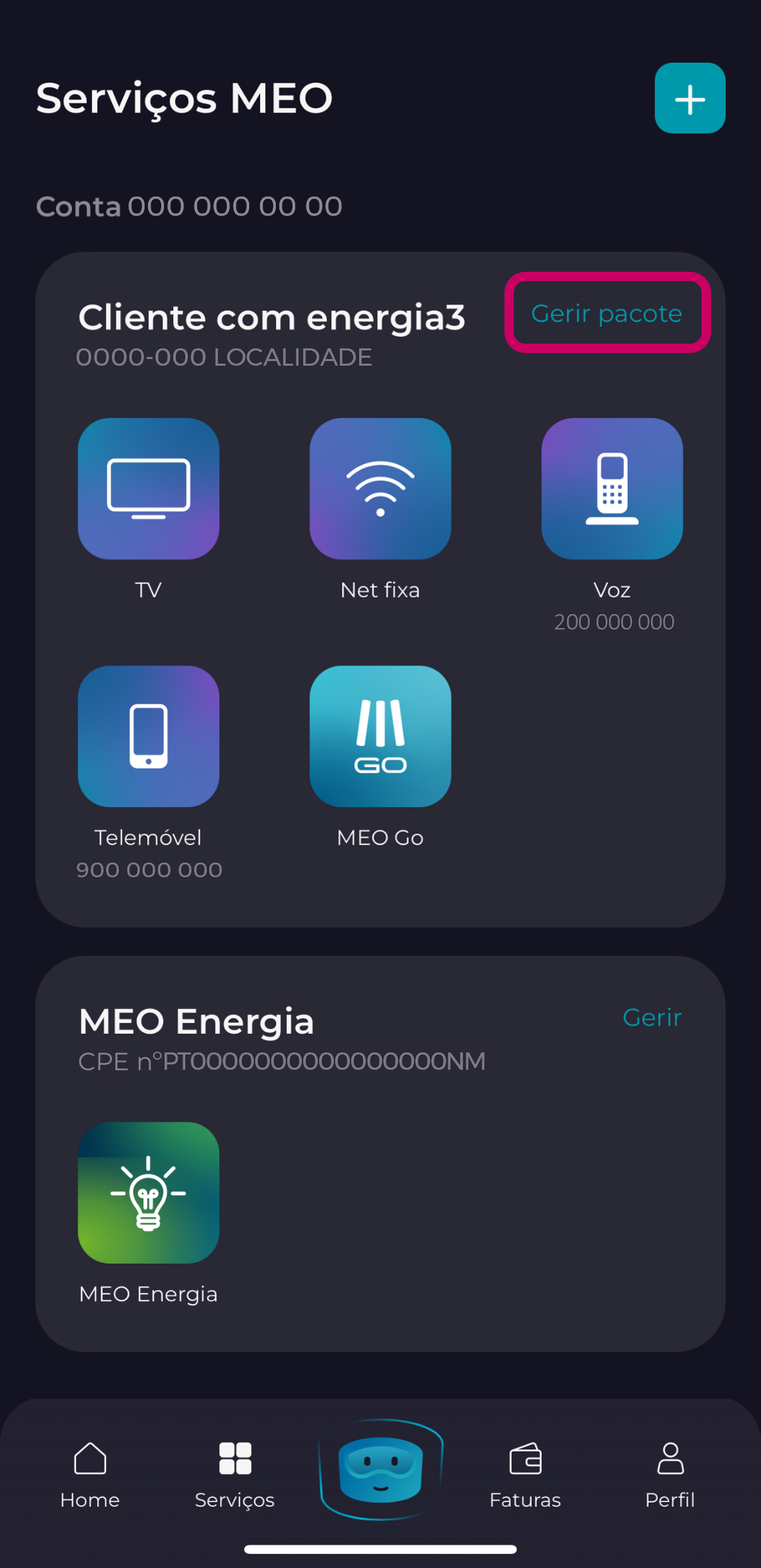The width and height of the screenshot is (761, 1568).
Task: Open Gerir pacote for Cliente com energia3
Action: tap(606, 313)
